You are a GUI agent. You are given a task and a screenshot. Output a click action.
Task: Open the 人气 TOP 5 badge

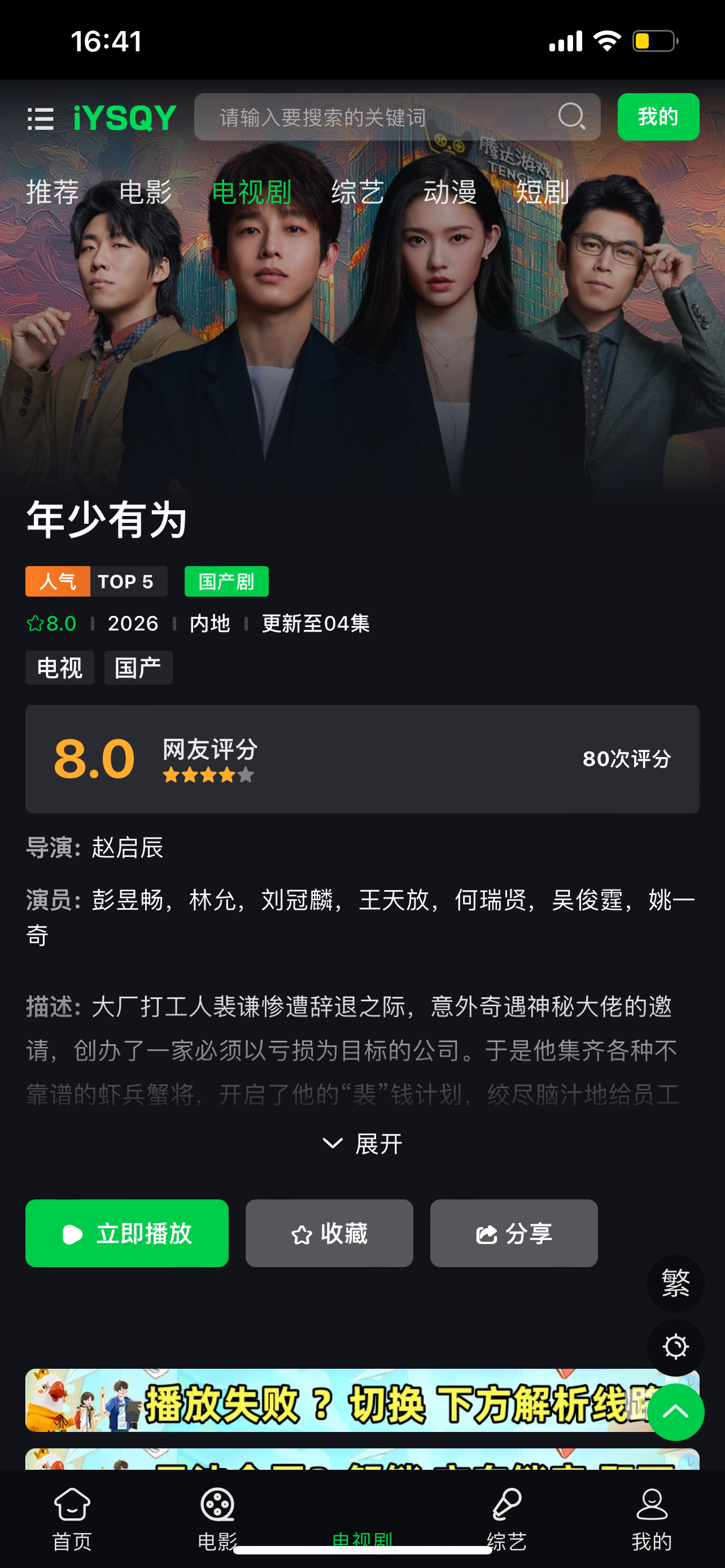tap(95, 581)
